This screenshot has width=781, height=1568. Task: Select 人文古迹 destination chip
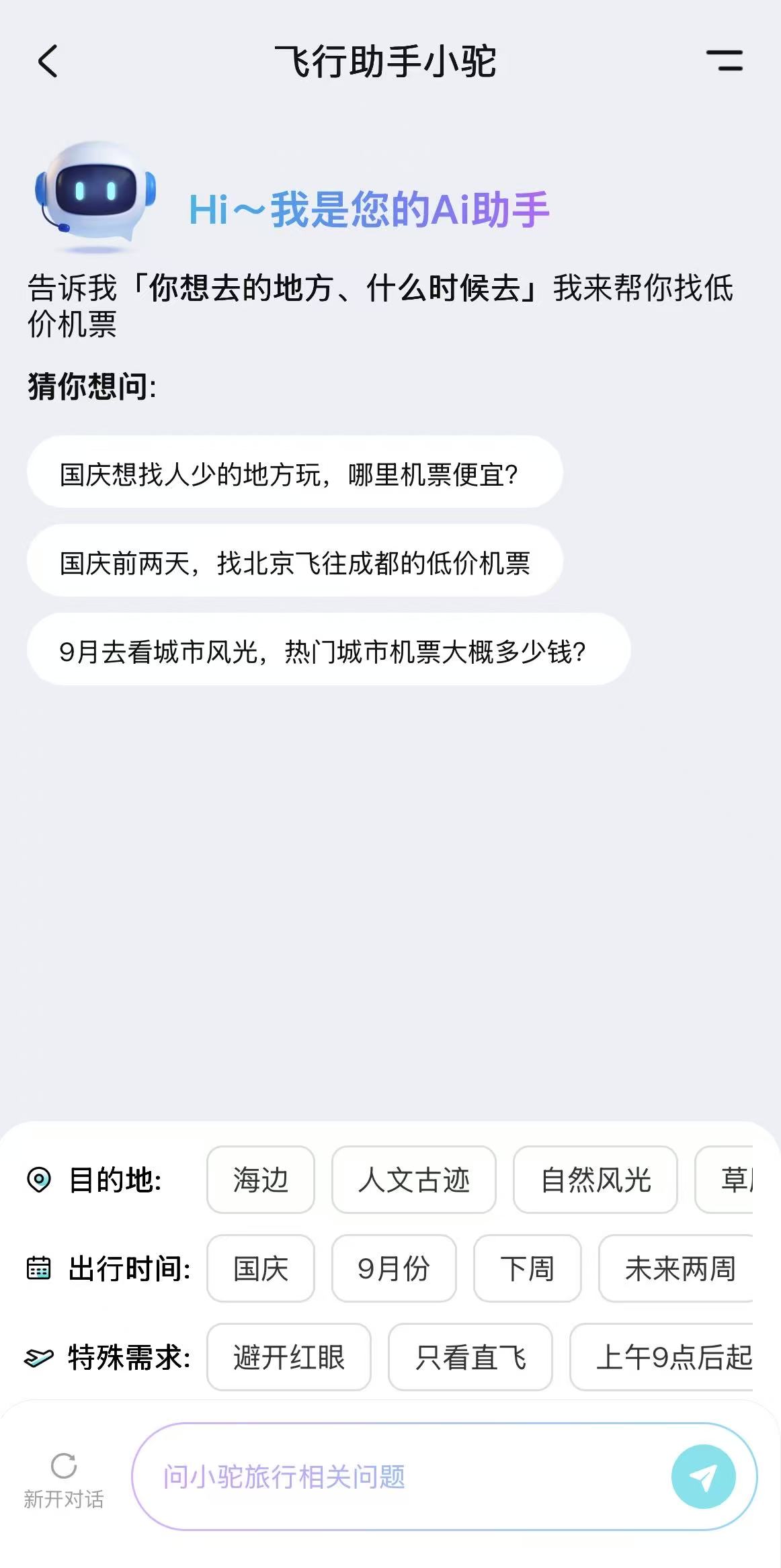413,1180
